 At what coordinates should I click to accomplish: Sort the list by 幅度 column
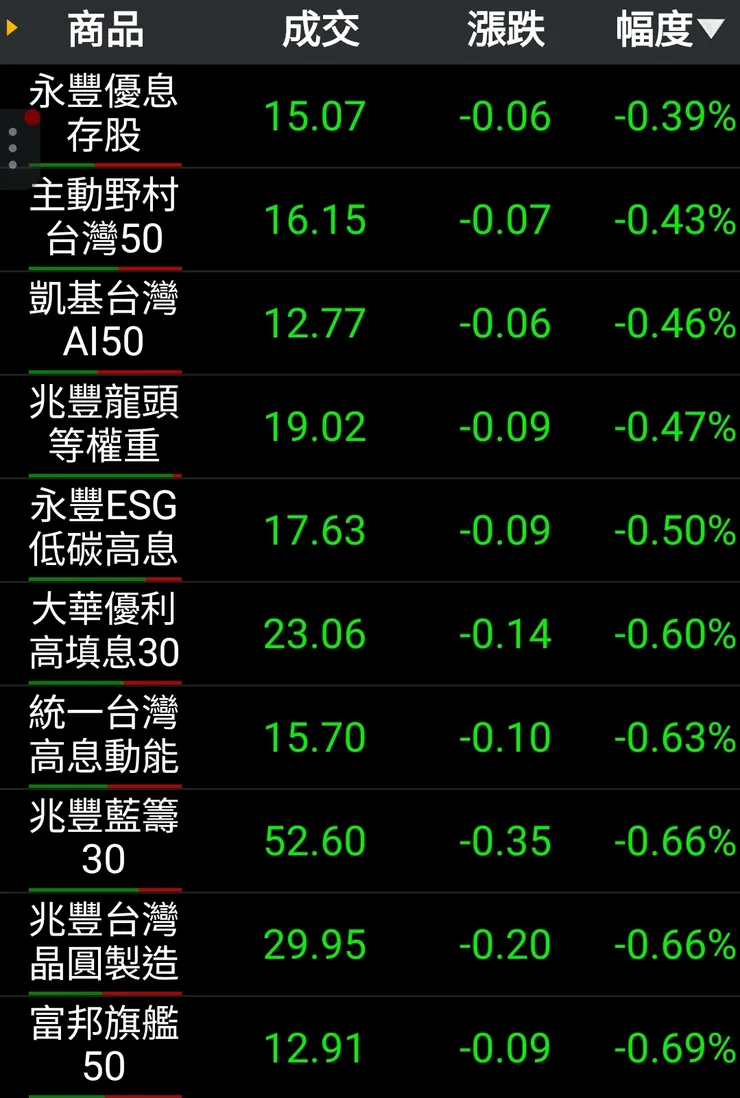[668, 31]
